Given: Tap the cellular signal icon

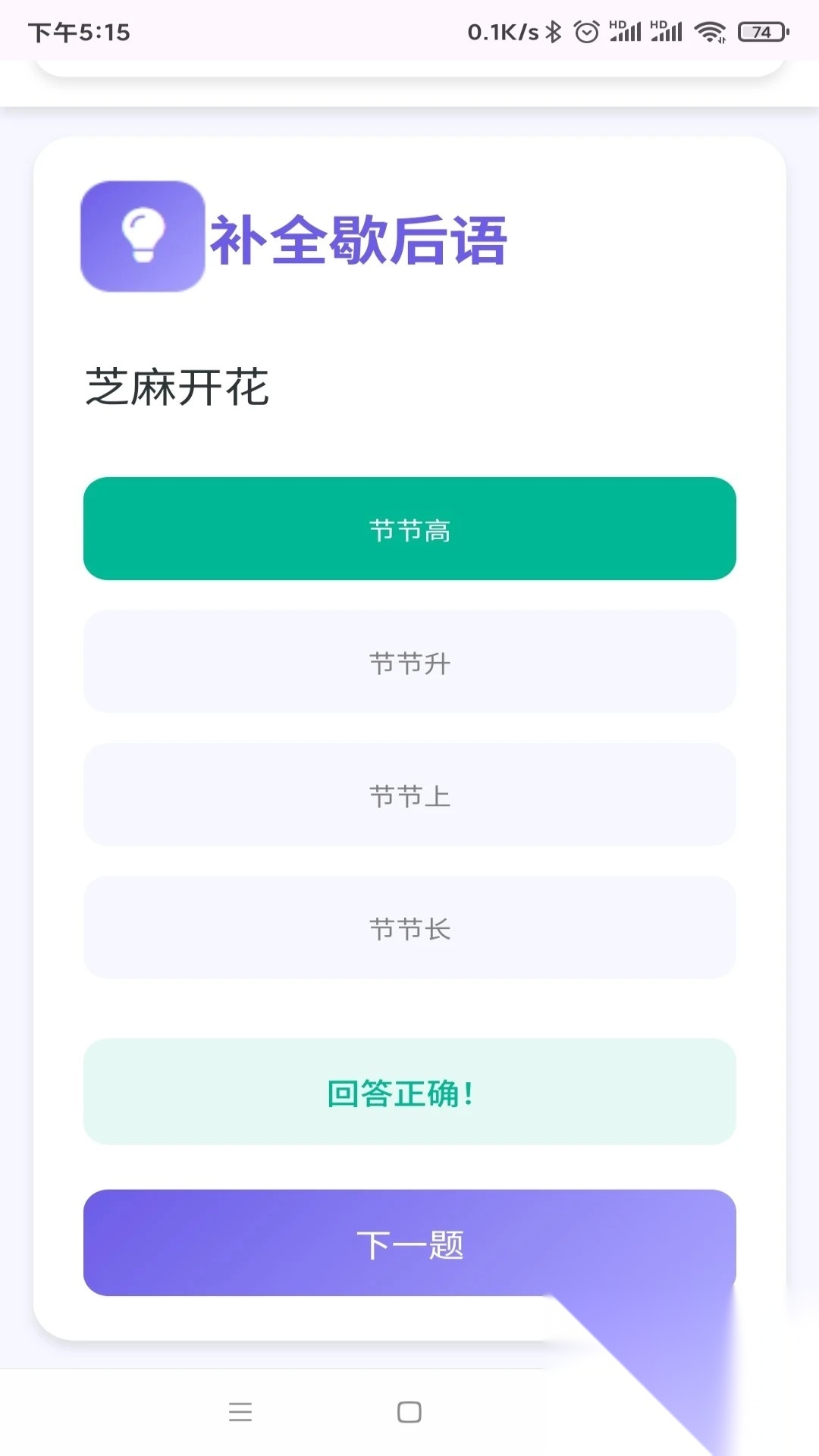Looking at the screenshot, I should click(x=626, y=34).
